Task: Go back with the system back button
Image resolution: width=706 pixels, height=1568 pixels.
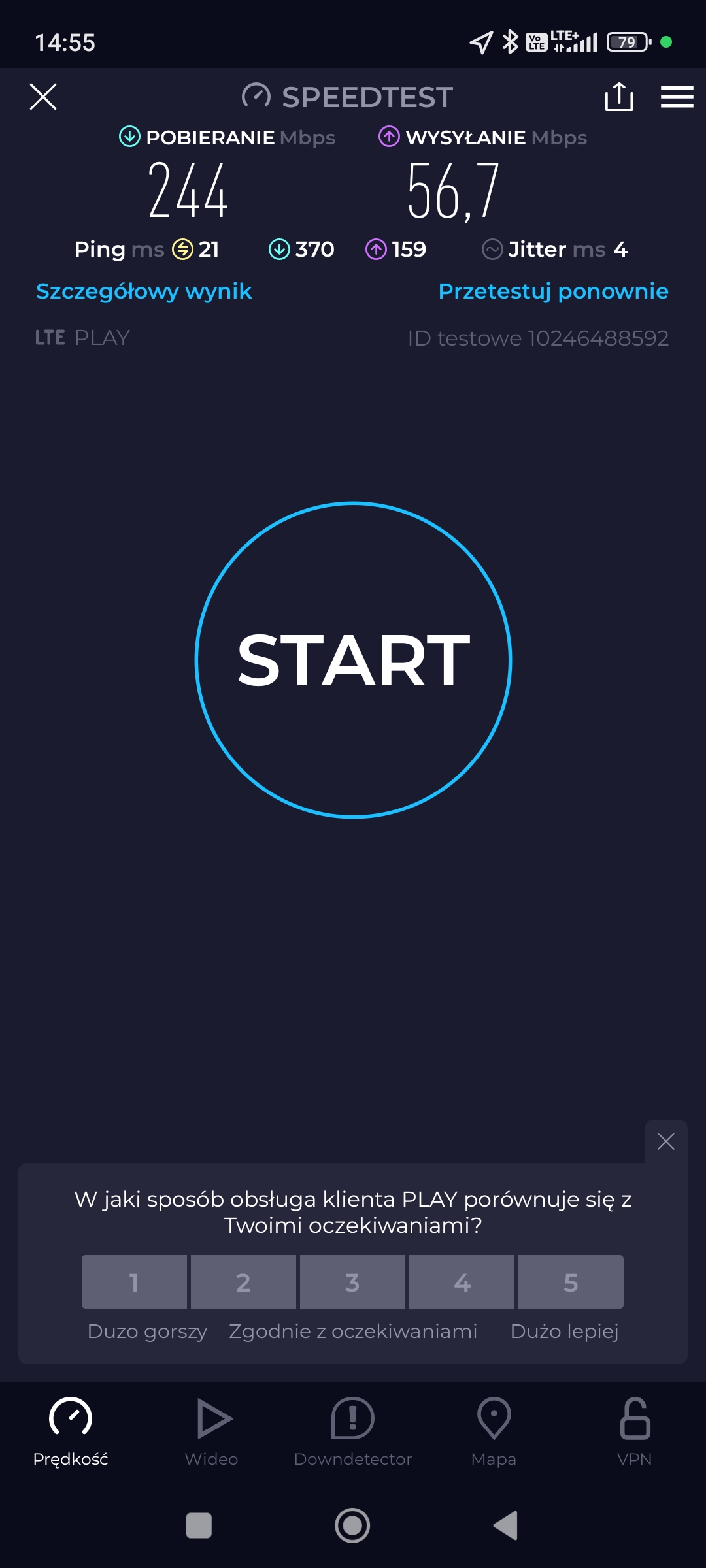Action: tap(505, 1526)
